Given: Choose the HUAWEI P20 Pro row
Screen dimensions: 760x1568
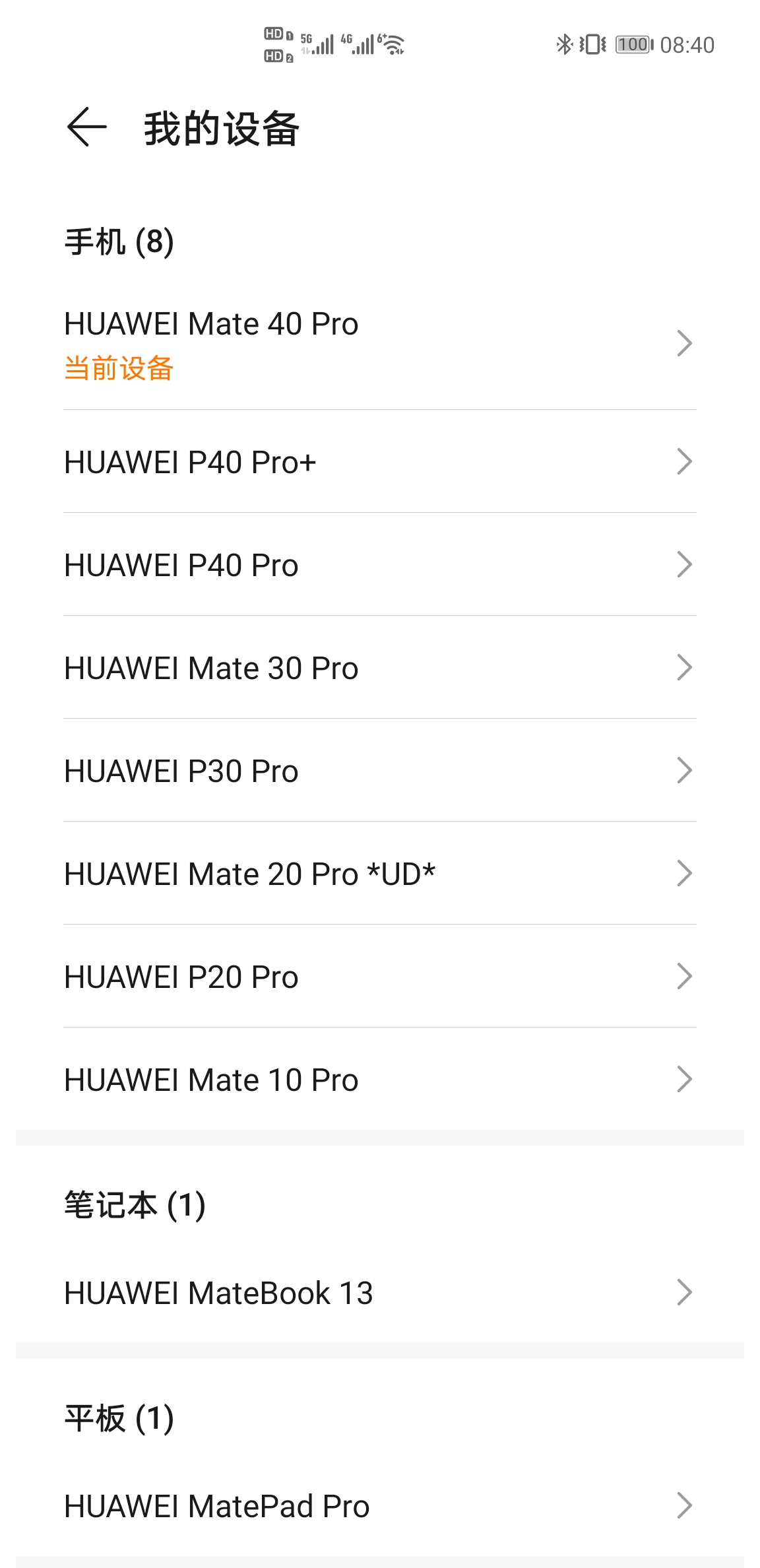Looking at the screenshot, I should pos(379,977).
